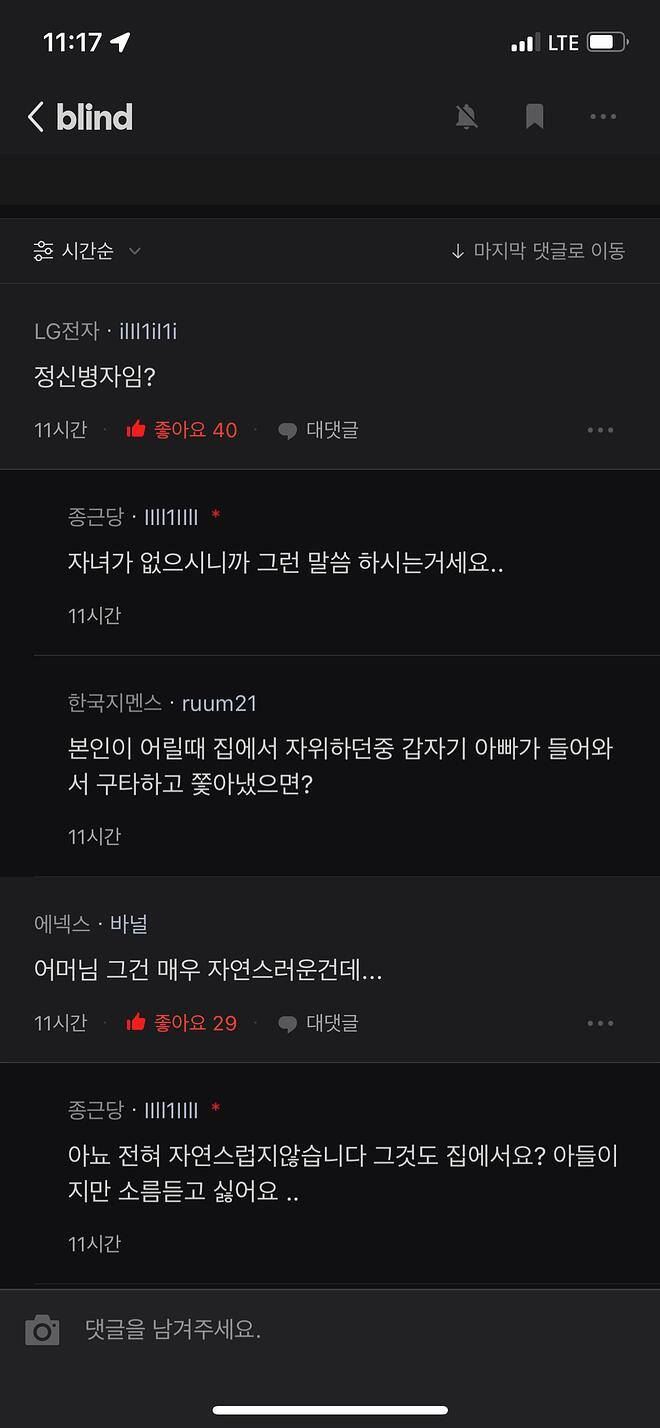Like the LG전자 comment 정신병자임?
660x1428 pixels.
[x=182, y=430]
